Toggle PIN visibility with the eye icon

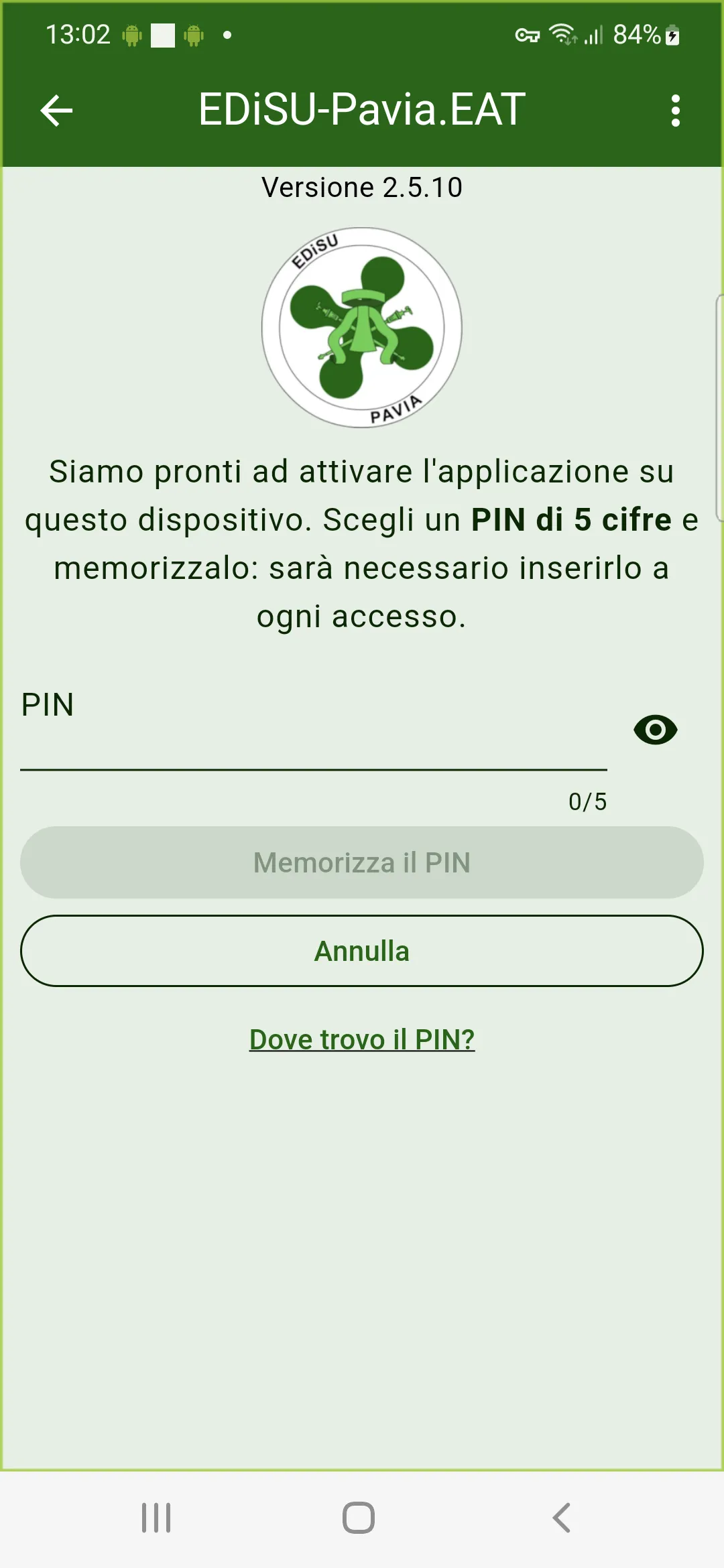pos(655,730)
